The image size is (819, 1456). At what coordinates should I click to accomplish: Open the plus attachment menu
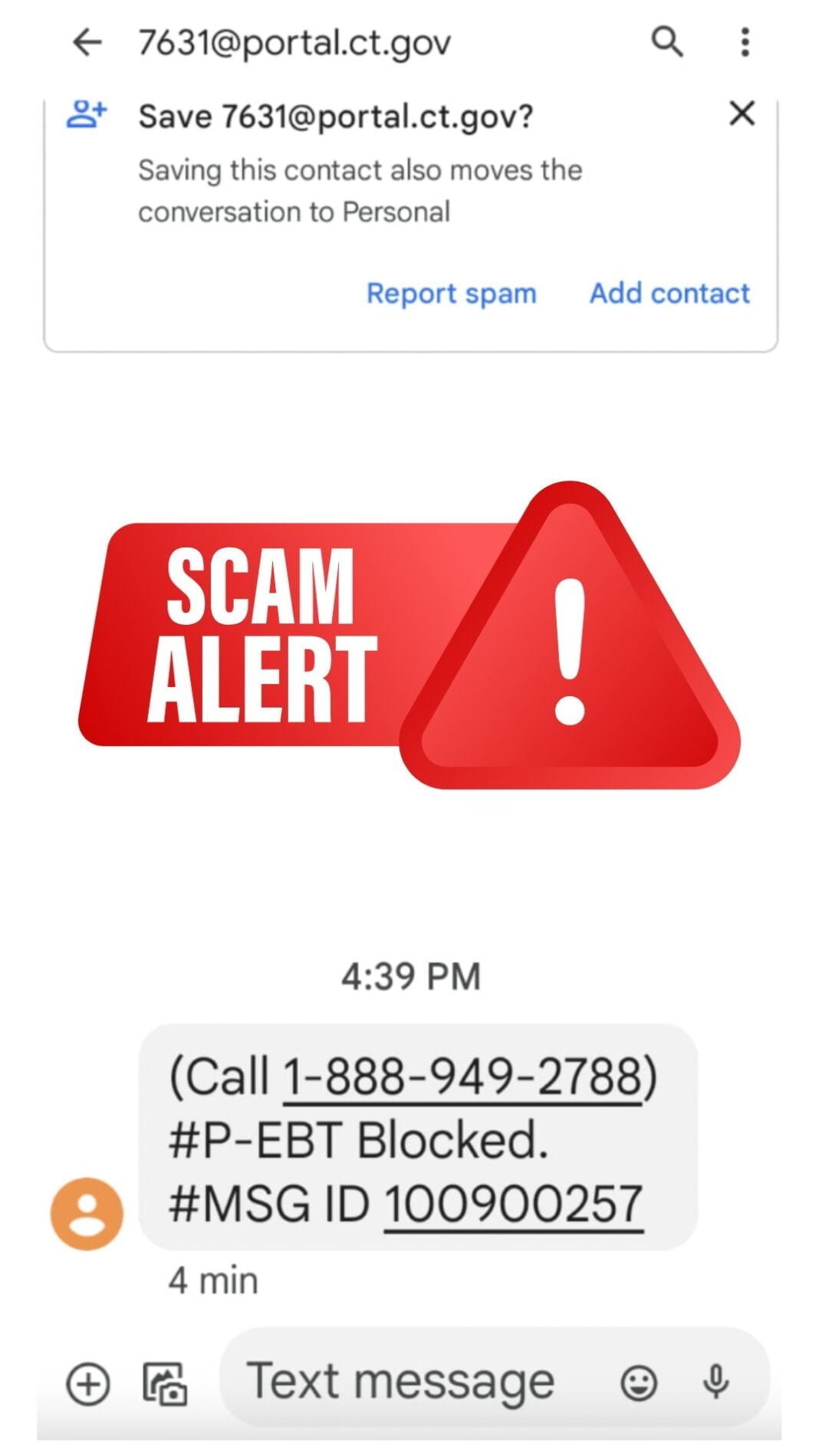pyautogui.click(x=88, y=1384)
